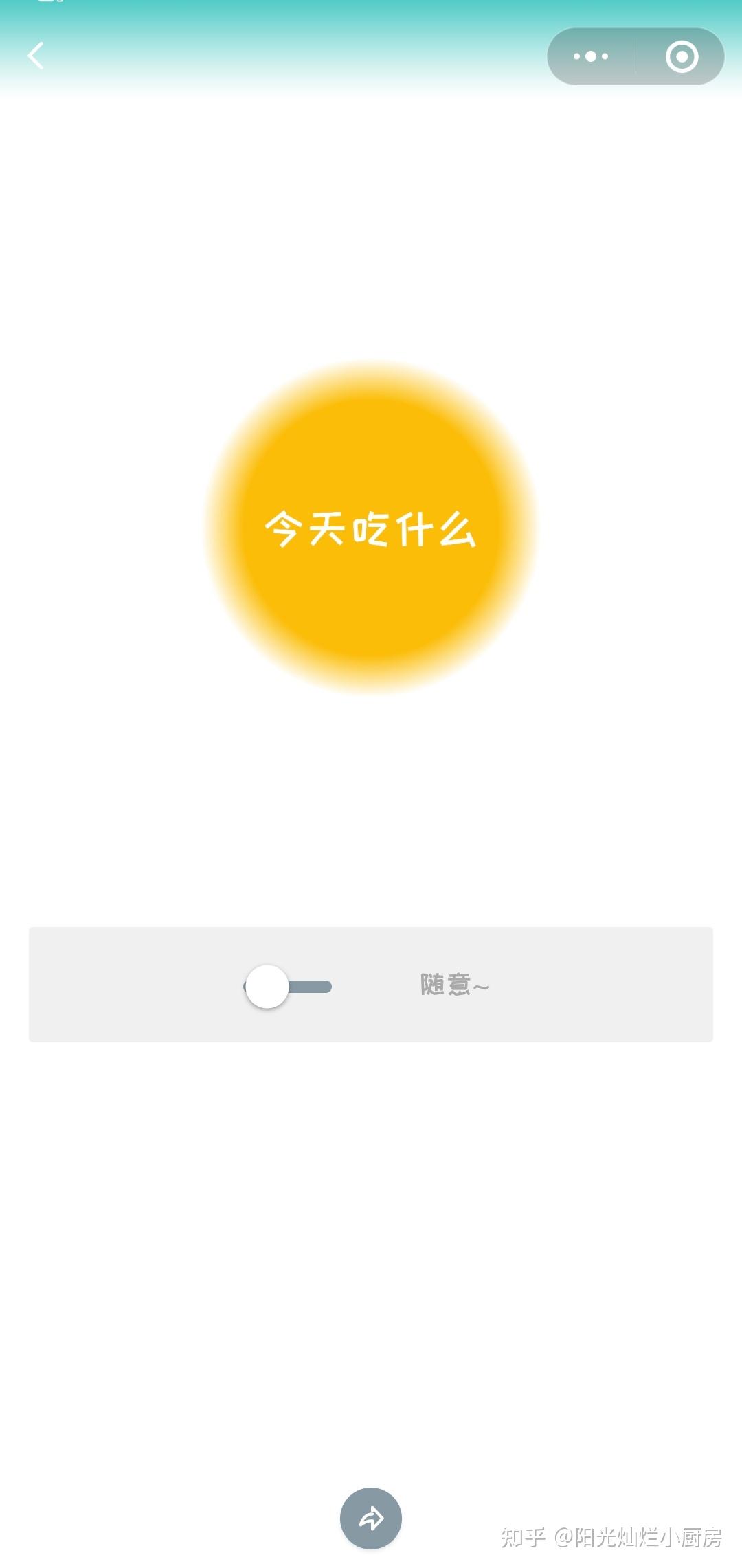Share via the round arrow button

(371, 1519)
